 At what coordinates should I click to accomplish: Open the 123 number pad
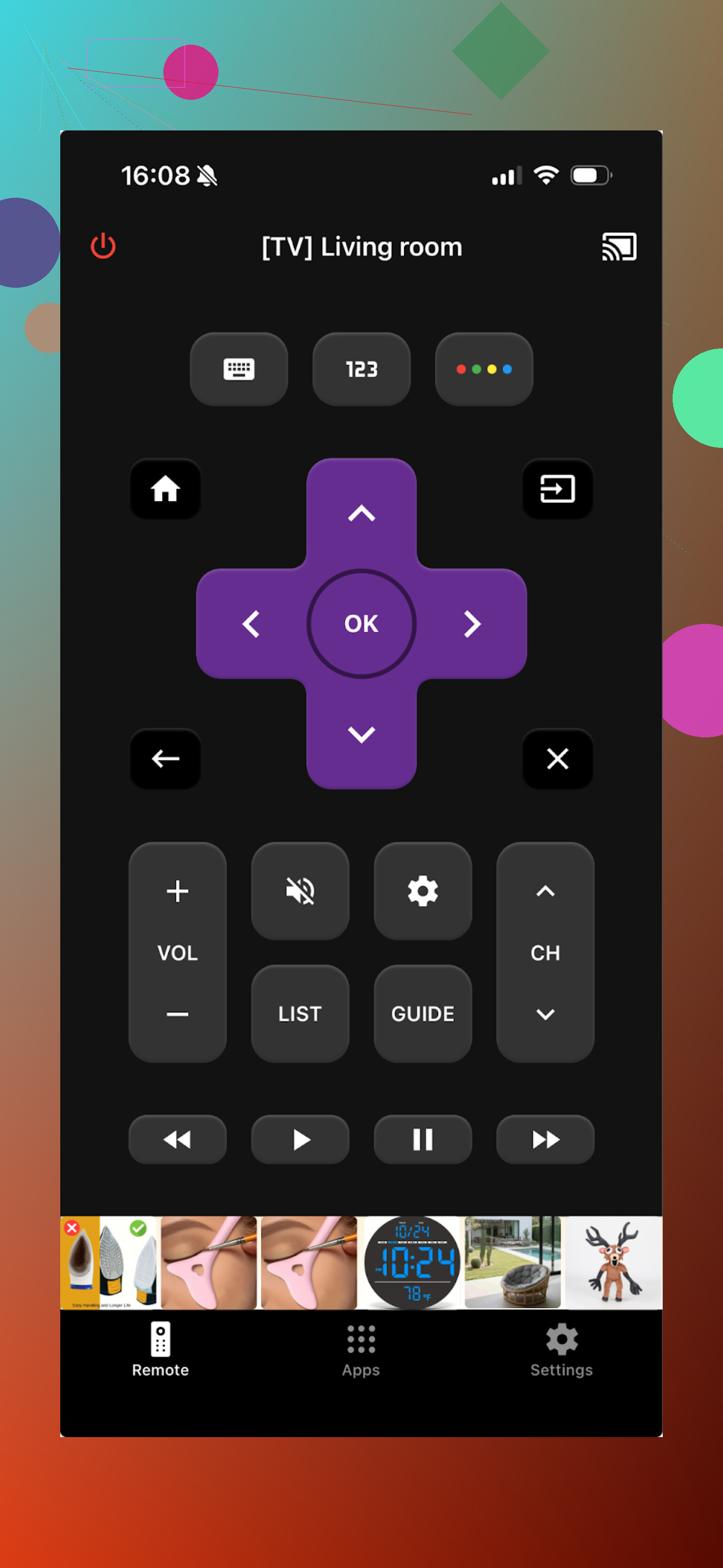click(x=361, y=369)
